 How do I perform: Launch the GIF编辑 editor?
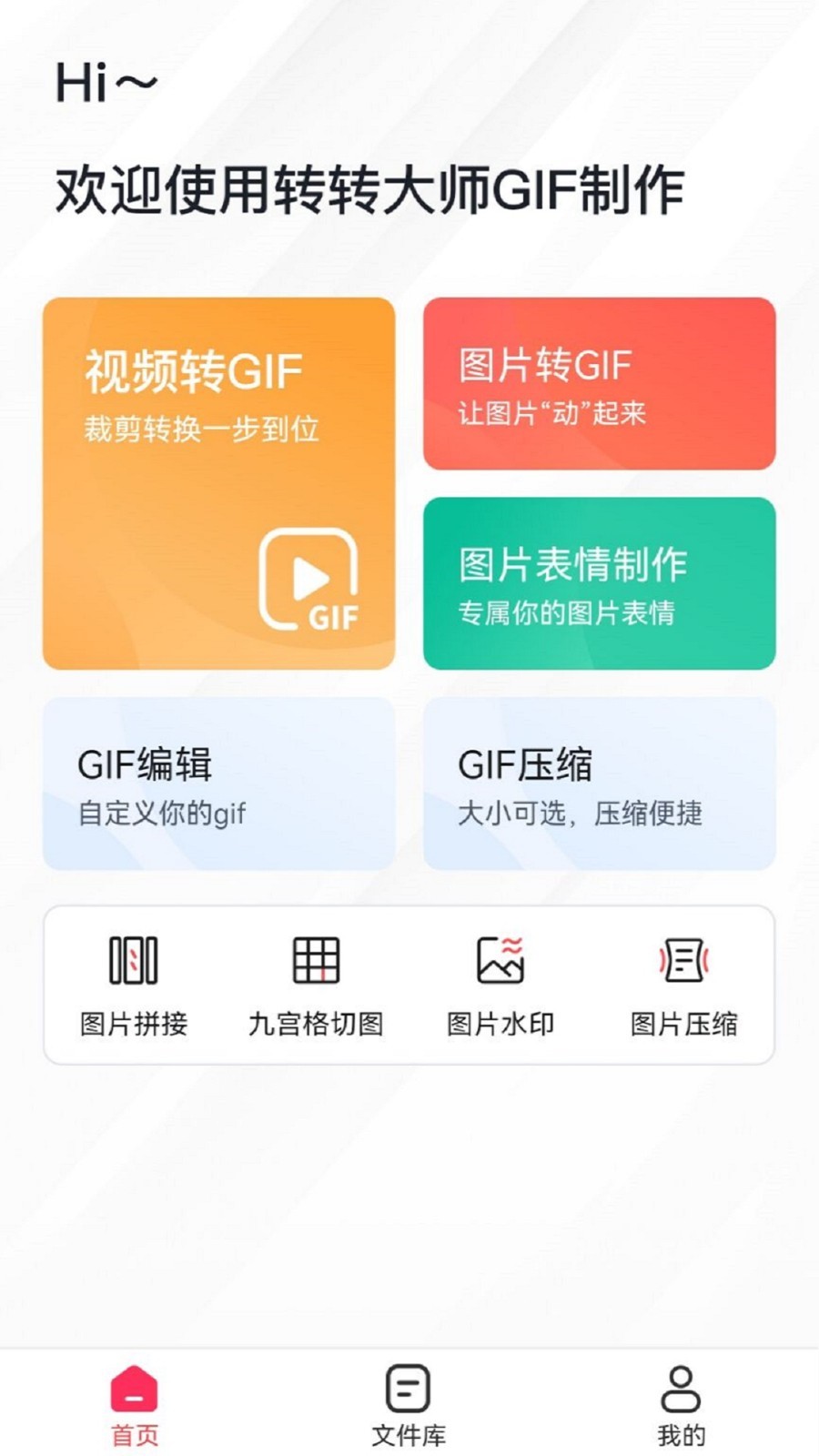point(218,784)
